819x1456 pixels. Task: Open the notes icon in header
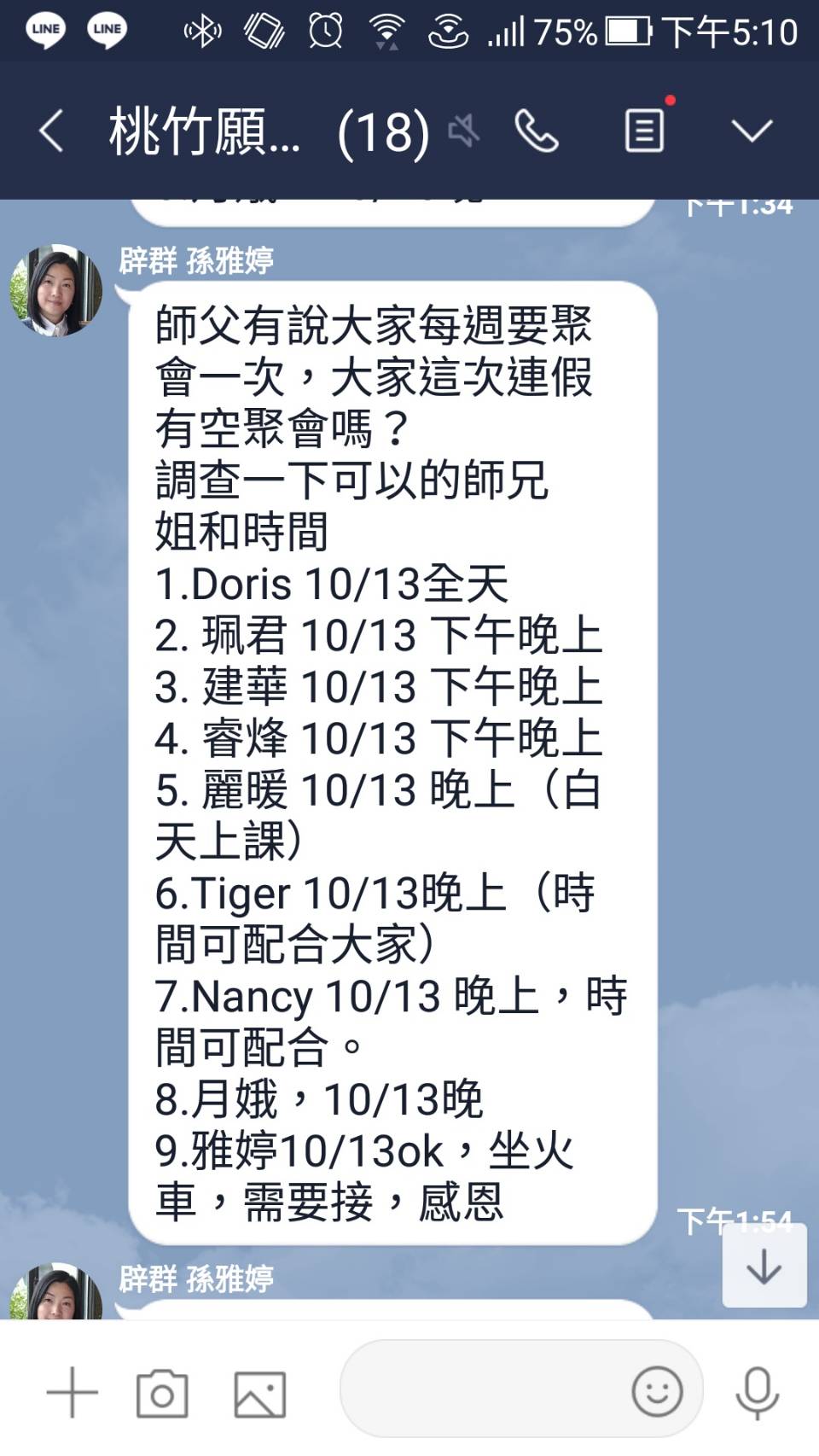tap(644, 131)
